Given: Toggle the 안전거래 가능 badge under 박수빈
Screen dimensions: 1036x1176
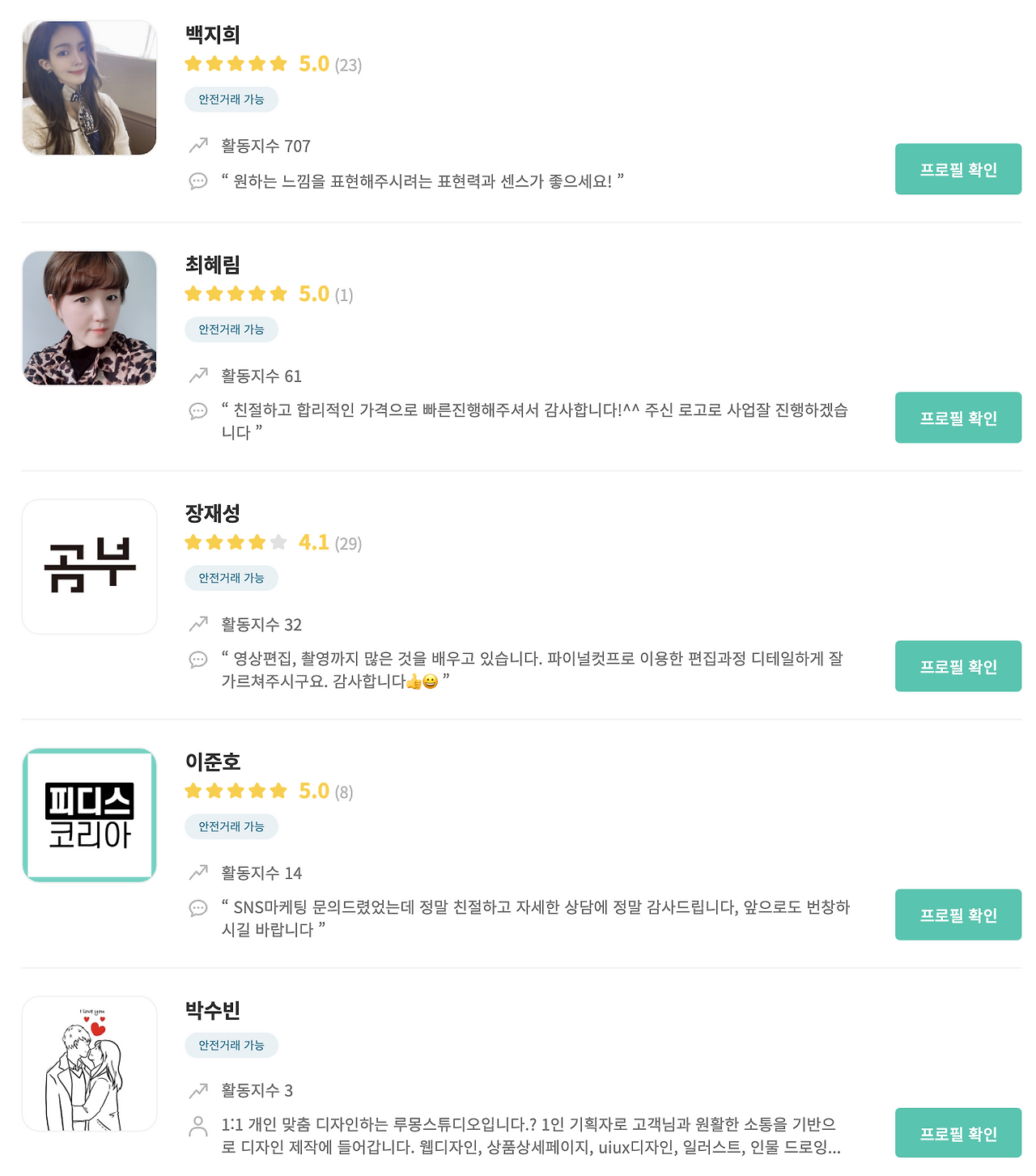Looking at the screenshot, I should click(x=231, y=1045).
